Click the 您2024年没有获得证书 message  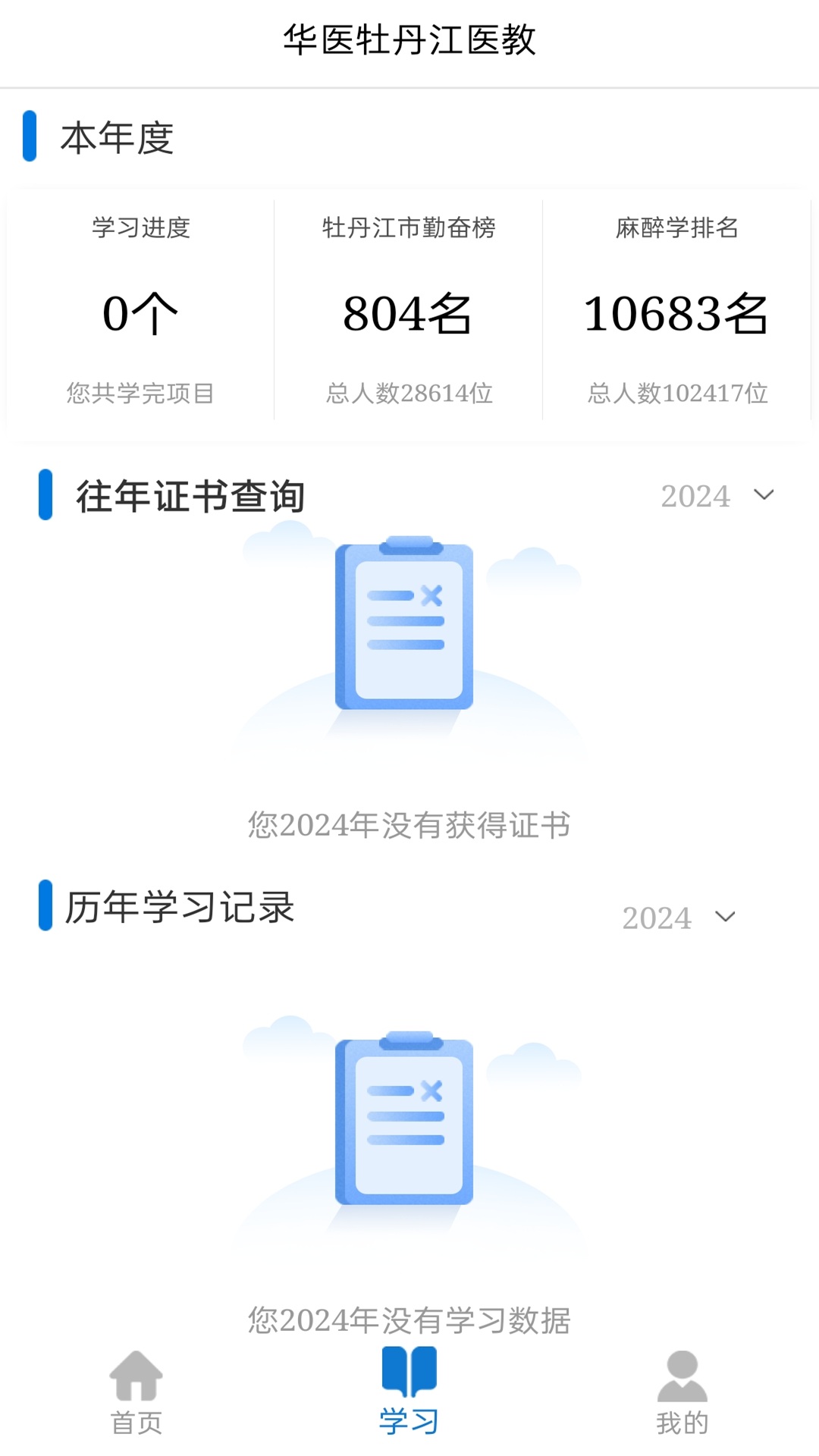(x=408, y=826)
